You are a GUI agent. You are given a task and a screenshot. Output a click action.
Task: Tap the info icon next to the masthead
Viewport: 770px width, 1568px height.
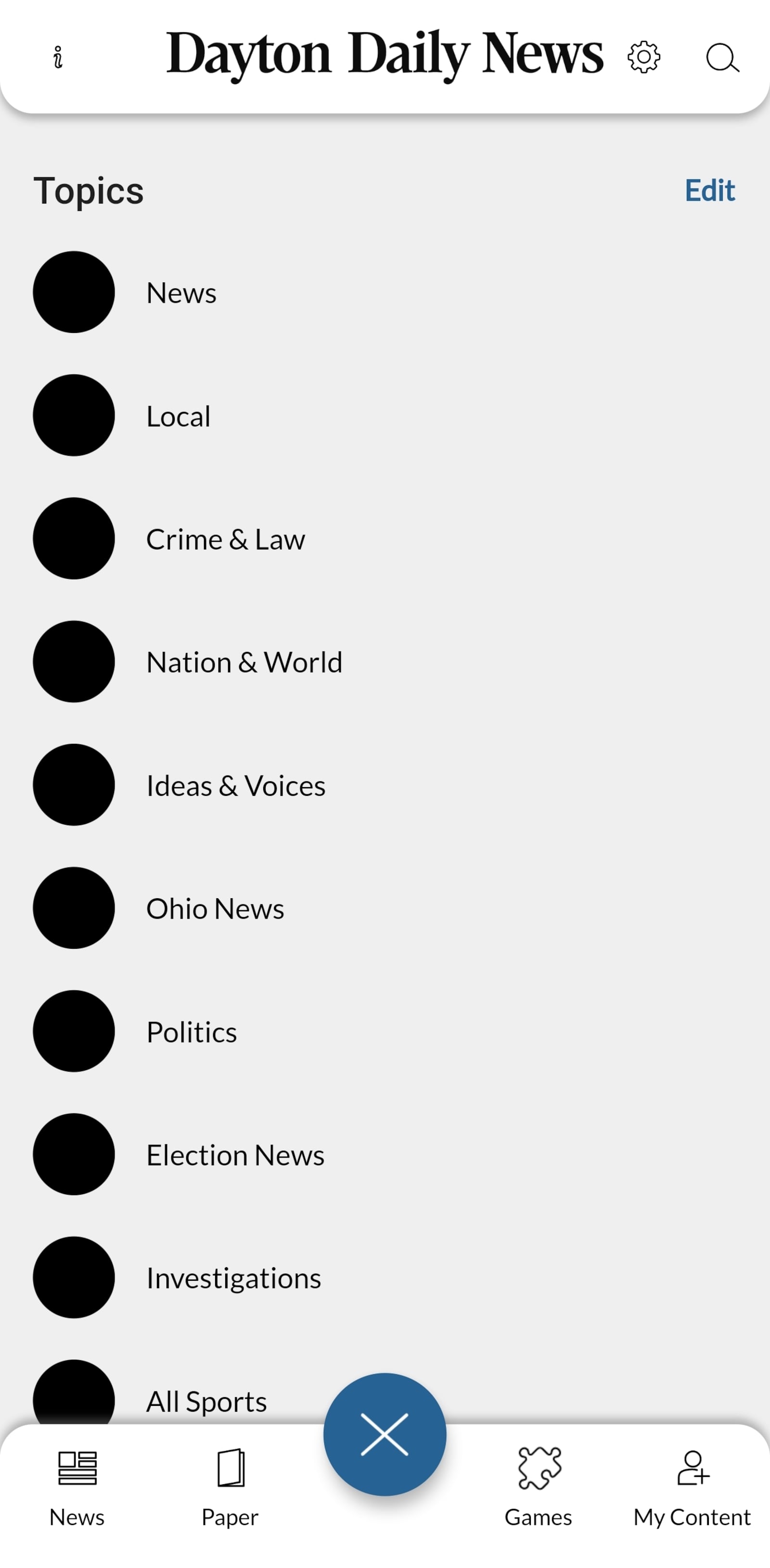(58, 58)
